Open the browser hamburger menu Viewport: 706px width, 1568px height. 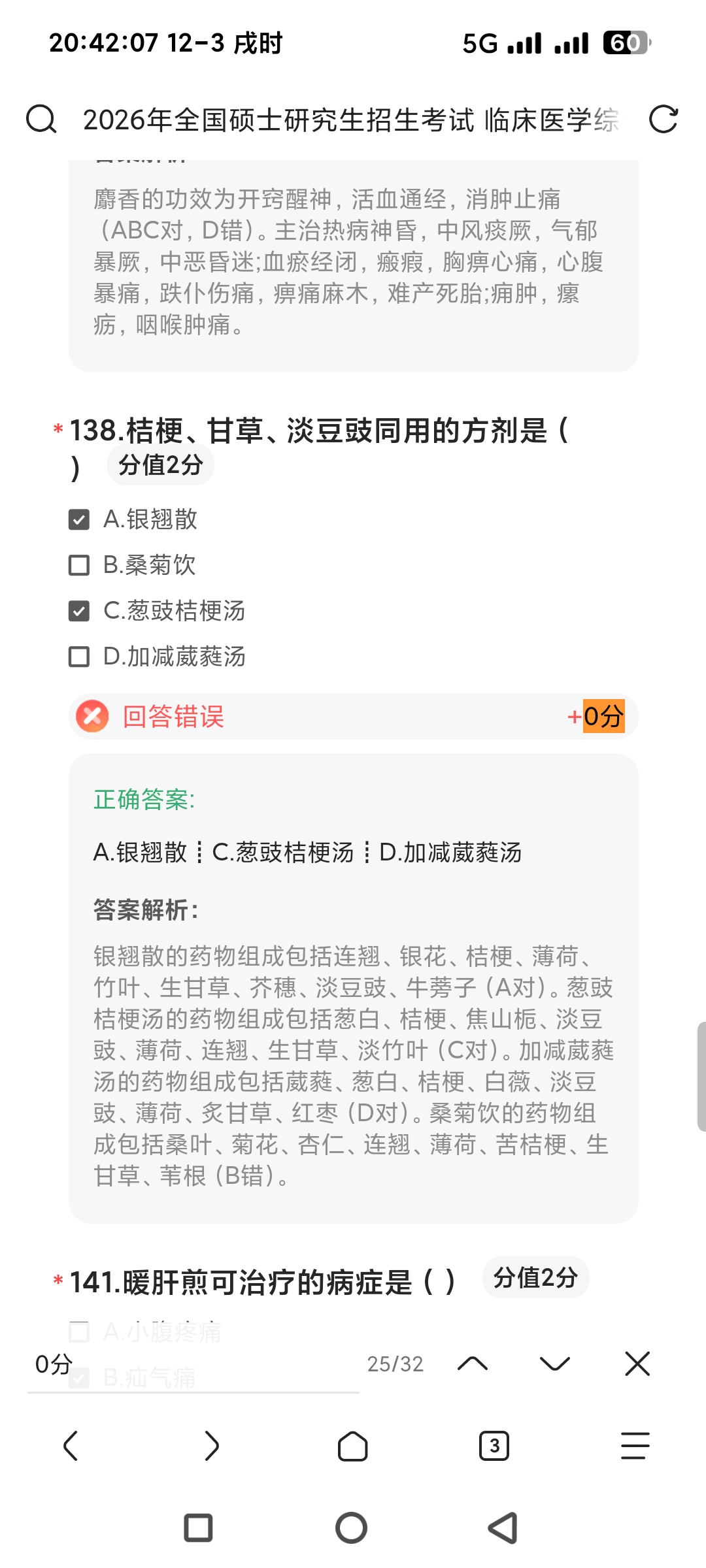635,1445
